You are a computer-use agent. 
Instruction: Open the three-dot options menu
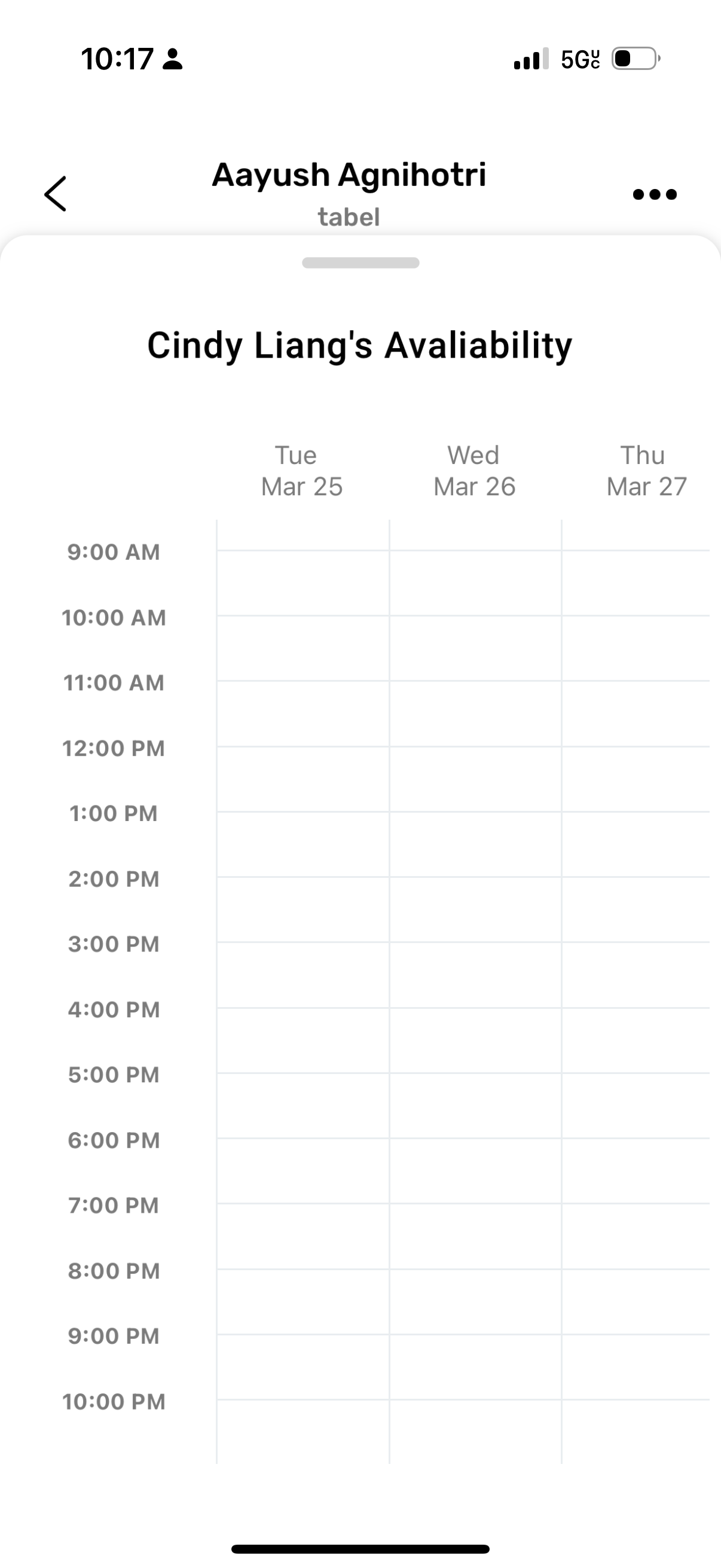(x=653, y=194)
